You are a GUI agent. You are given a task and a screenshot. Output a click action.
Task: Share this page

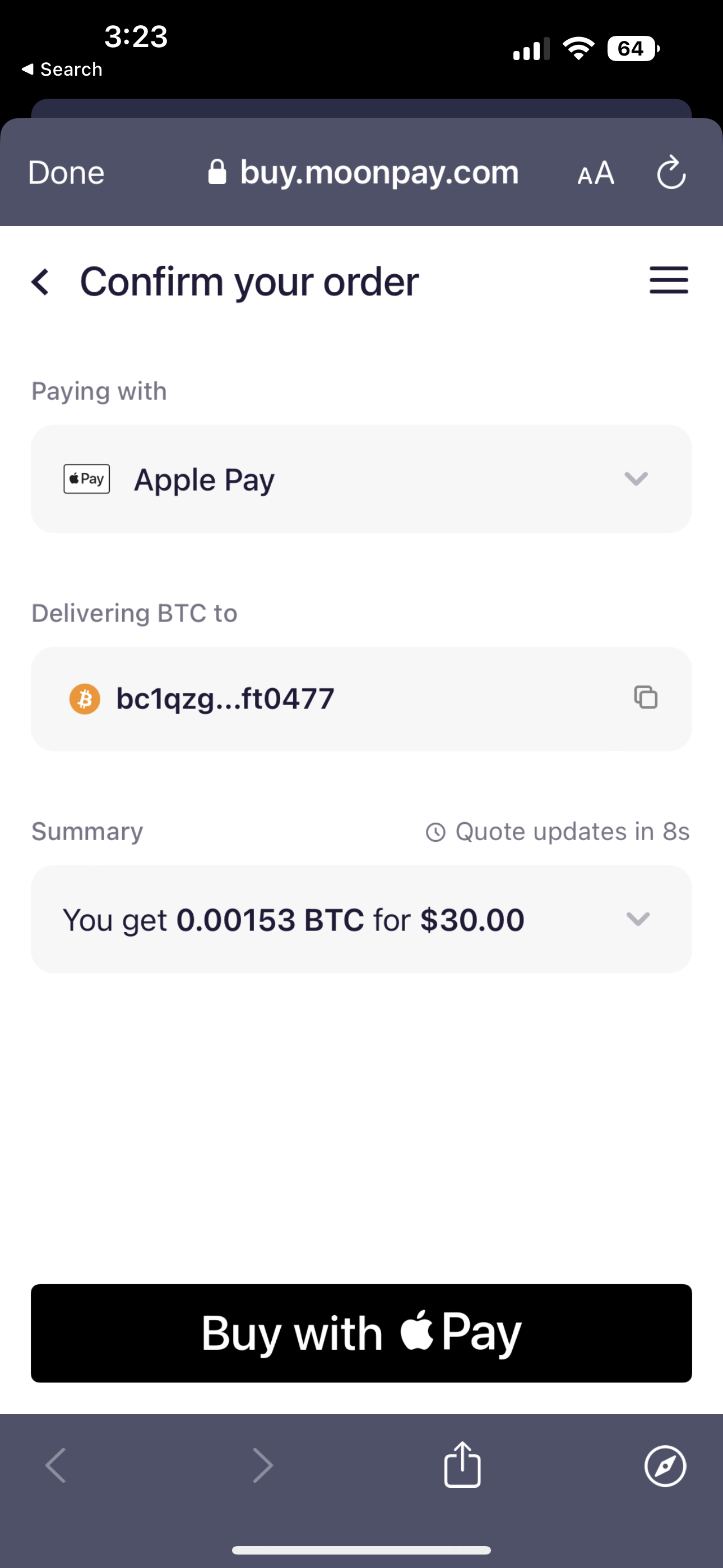[462, 1465]
